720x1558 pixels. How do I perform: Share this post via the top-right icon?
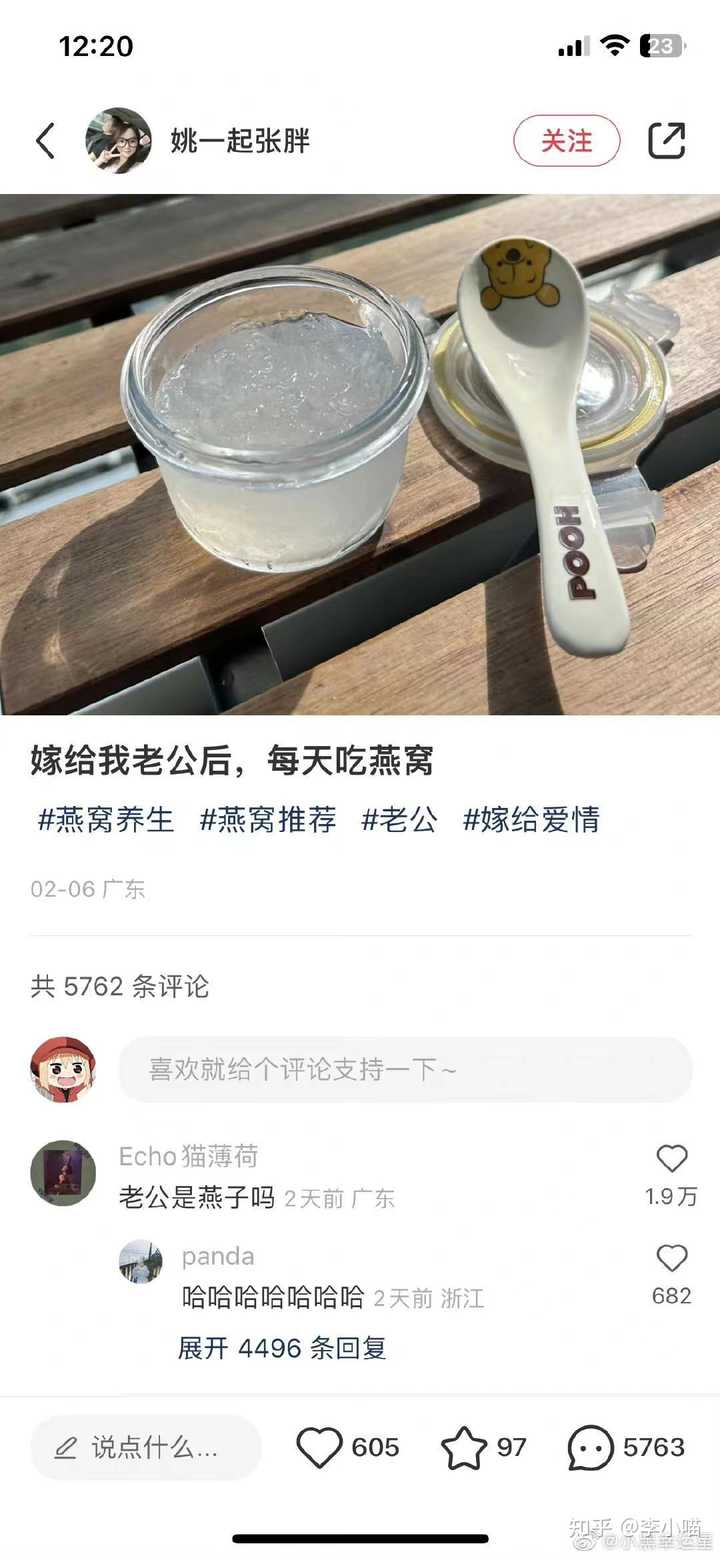tap(666, 141)
